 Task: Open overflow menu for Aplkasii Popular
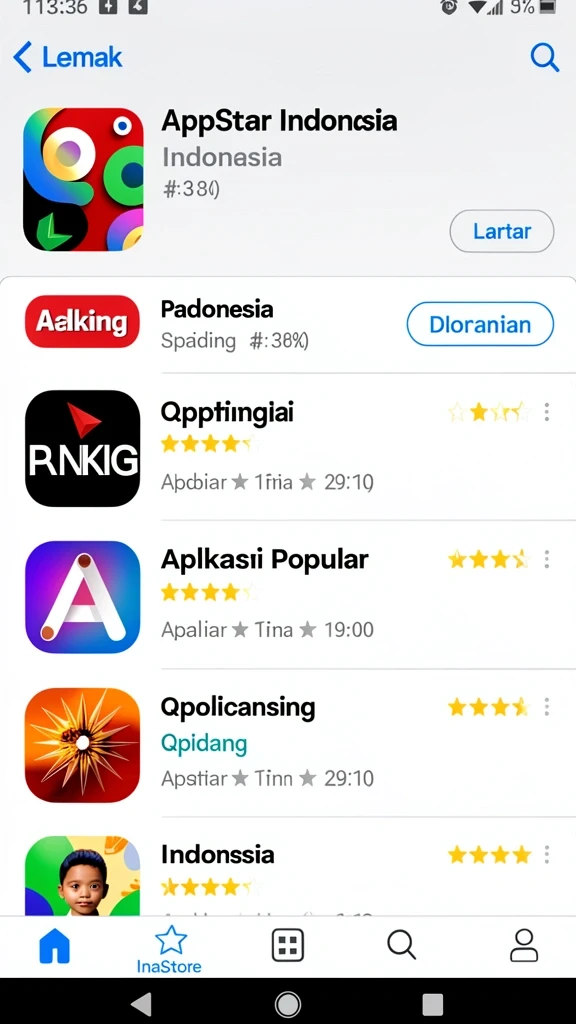[x=547, y=559]
